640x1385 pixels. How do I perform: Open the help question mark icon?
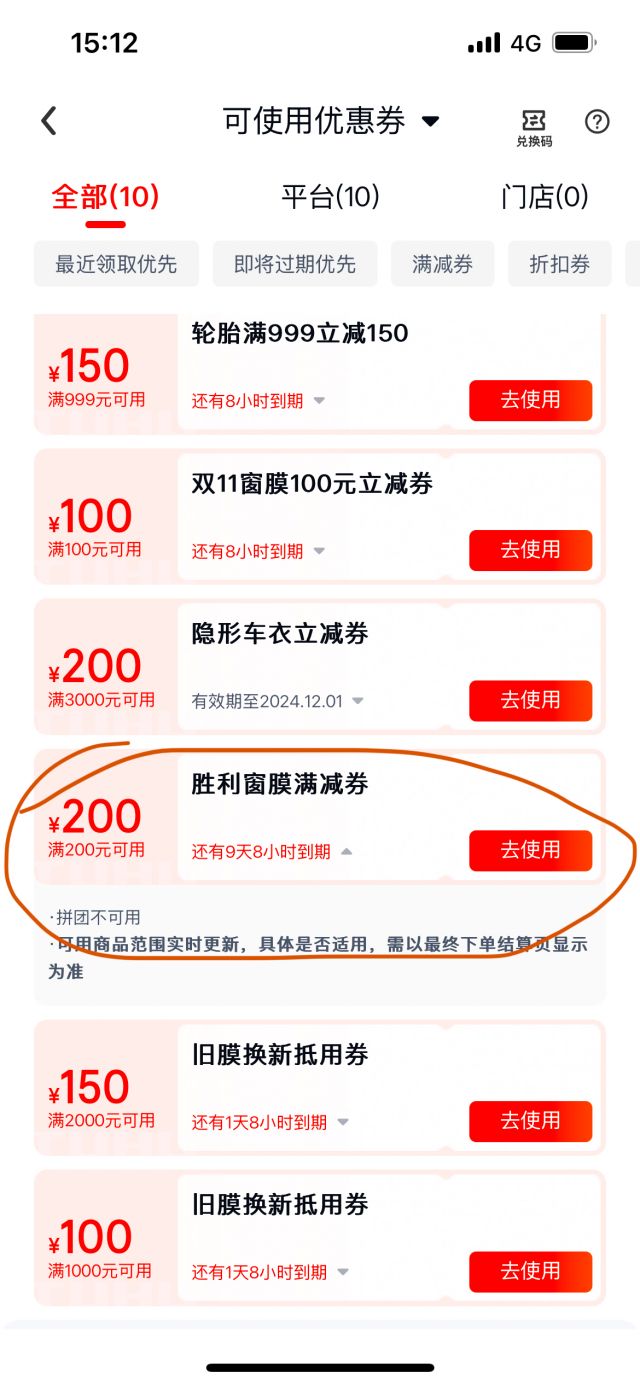click(x=597, y=122)
